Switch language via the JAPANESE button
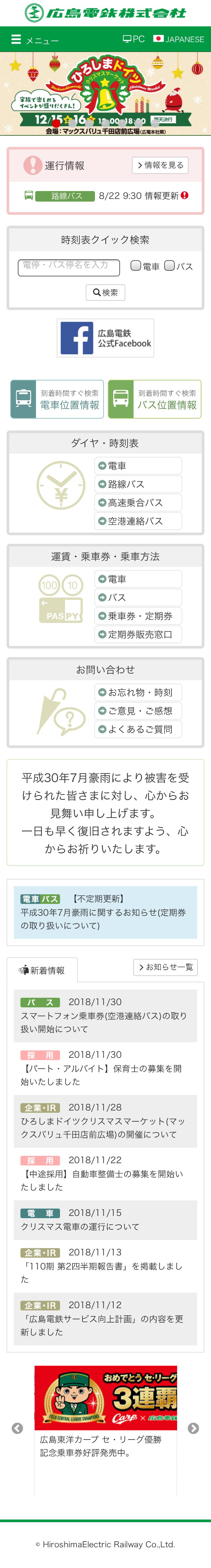 (x=179, y=39)
